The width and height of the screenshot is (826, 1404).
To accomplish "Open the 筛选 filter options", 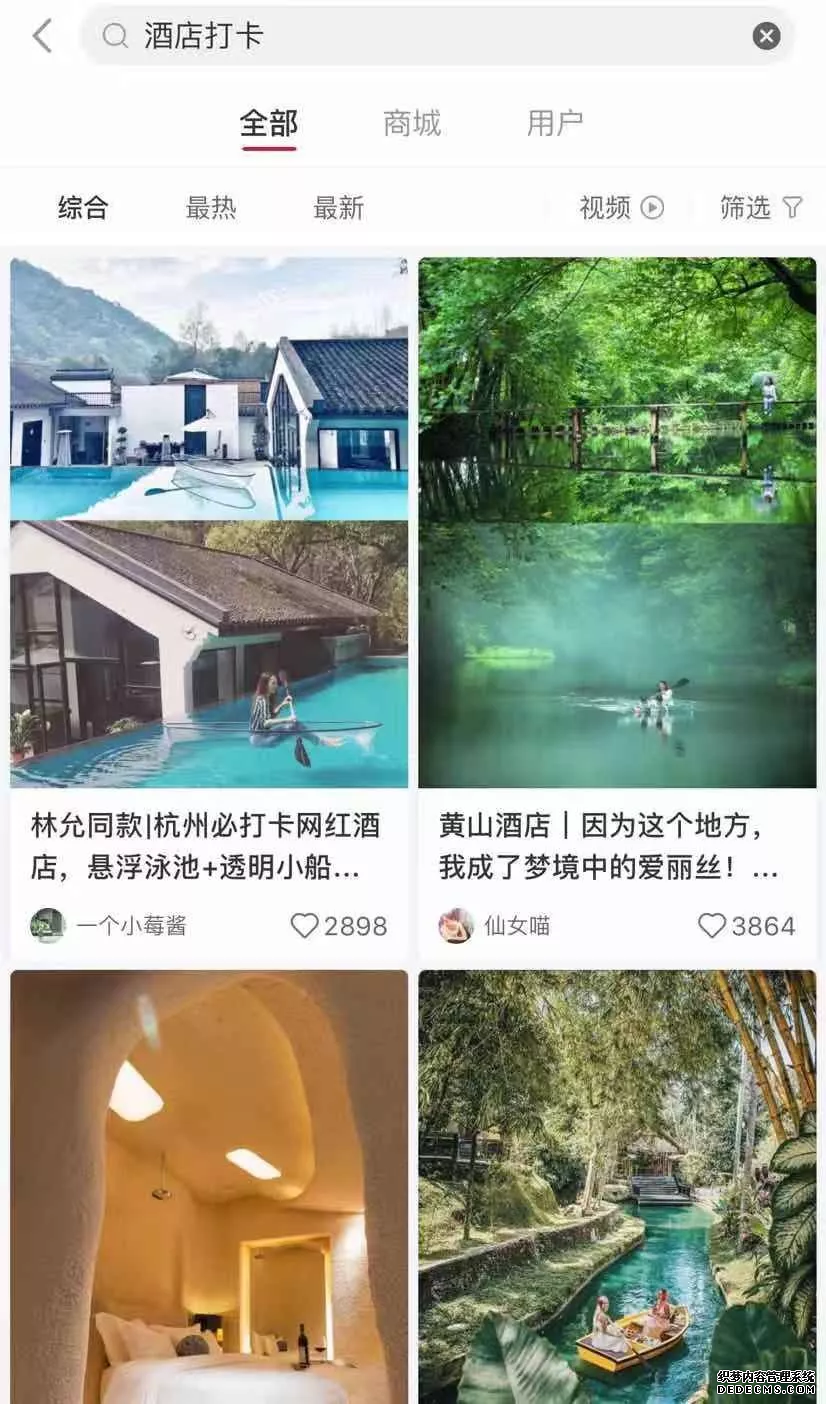I will 761,208.
